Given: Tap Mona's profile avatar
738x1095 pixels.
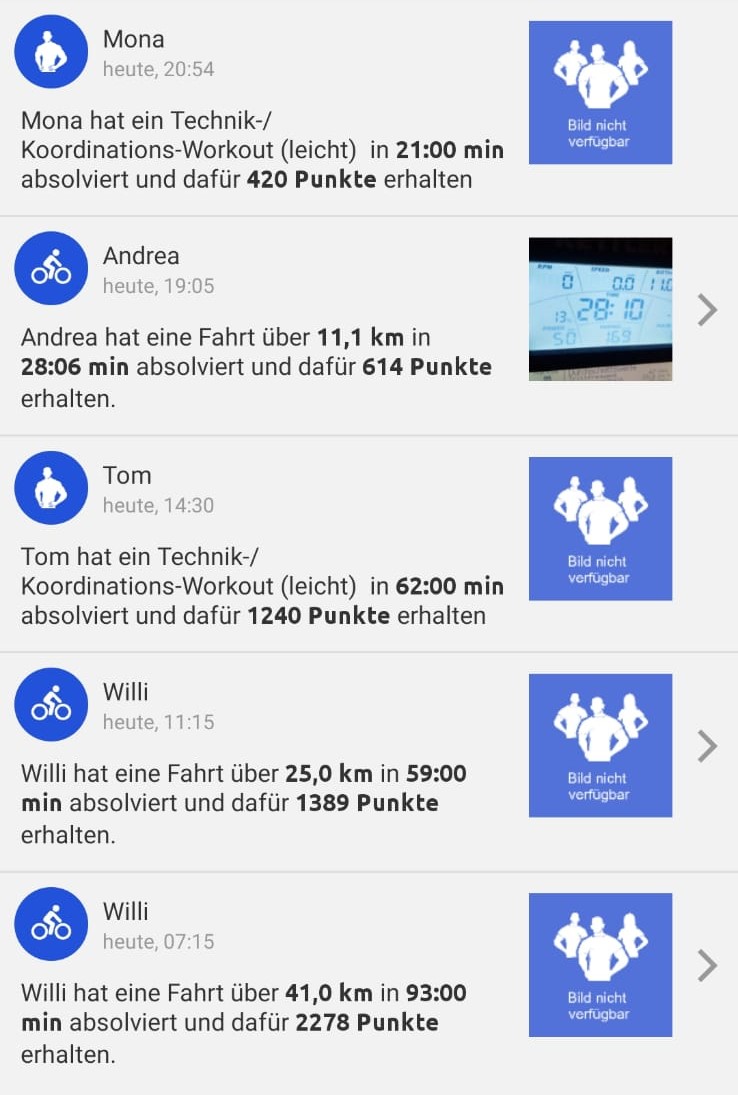Looking at the screenshot, I should 51,52.
